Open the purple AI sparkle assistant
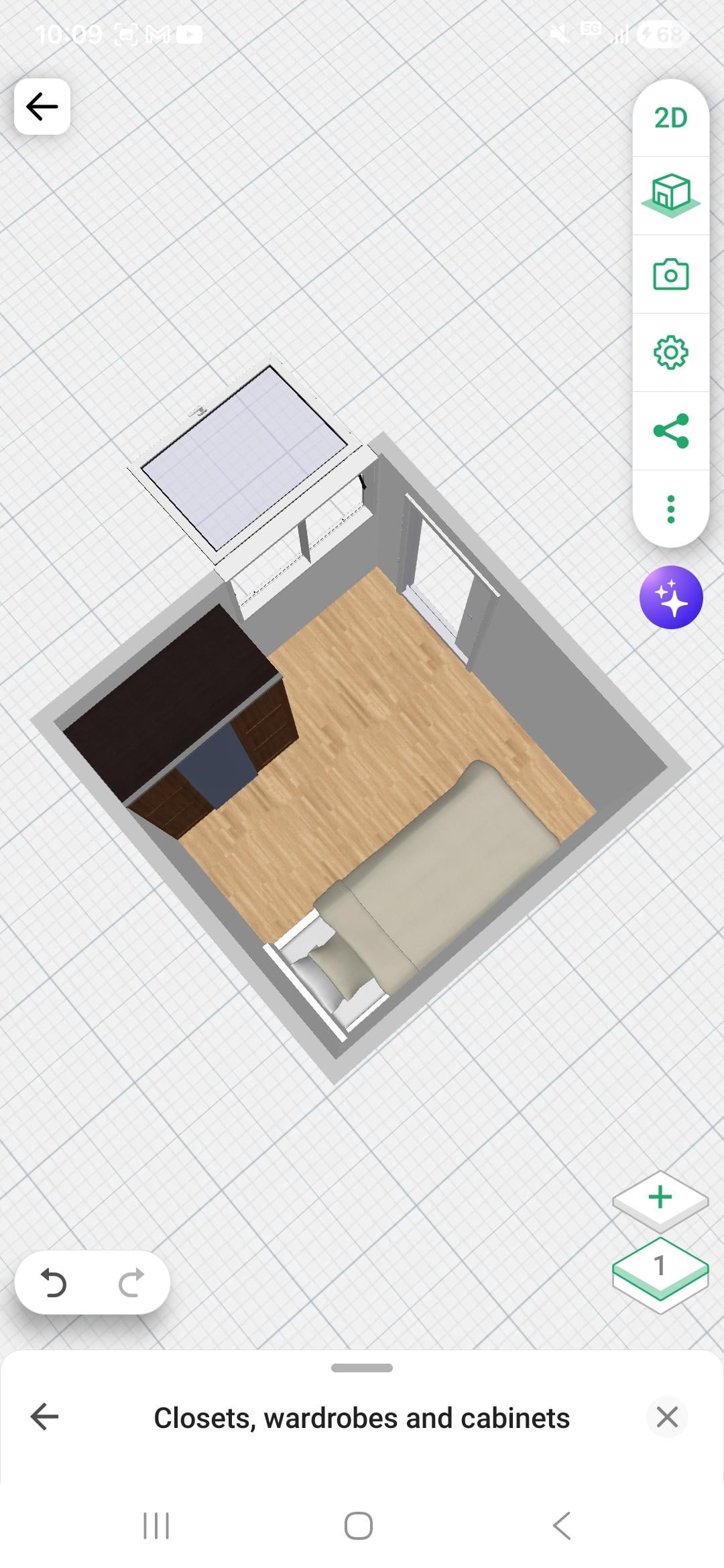The image size is (724, 1568). [x=670, y=597]
